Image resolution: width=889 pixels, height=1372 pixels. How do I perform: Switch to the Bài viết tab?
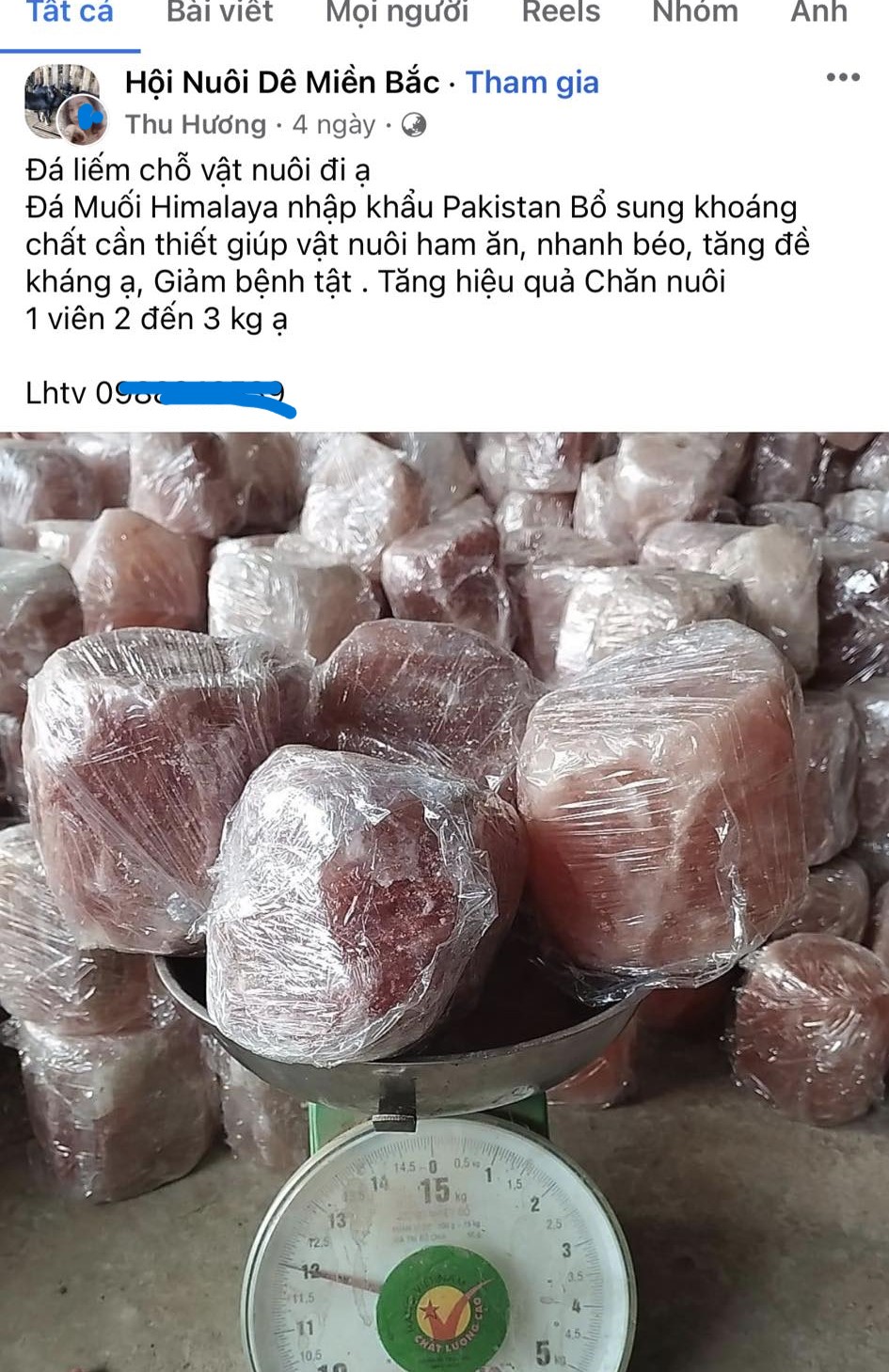[219, 13]
